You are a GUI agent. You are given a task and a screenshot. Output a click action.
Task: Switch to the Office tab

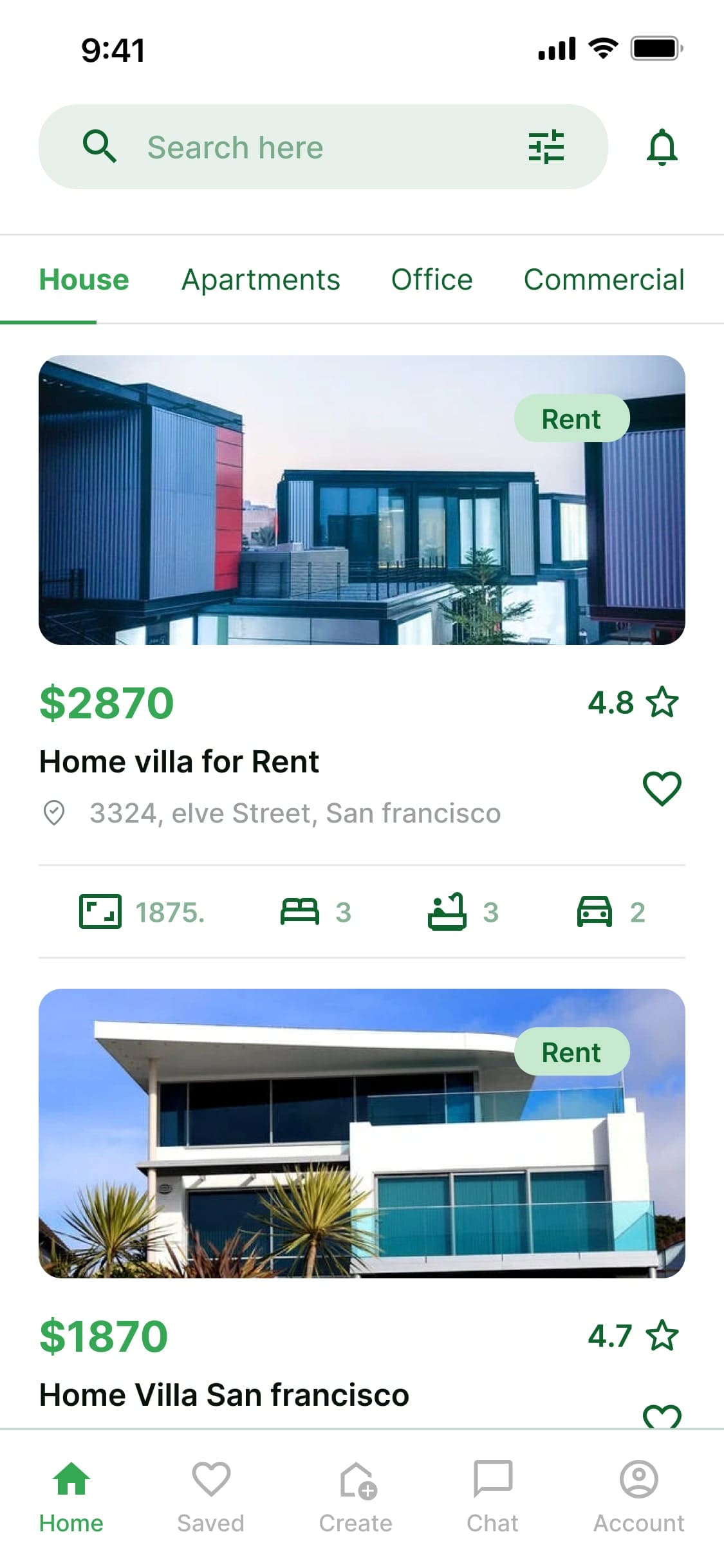click(432, 280)
